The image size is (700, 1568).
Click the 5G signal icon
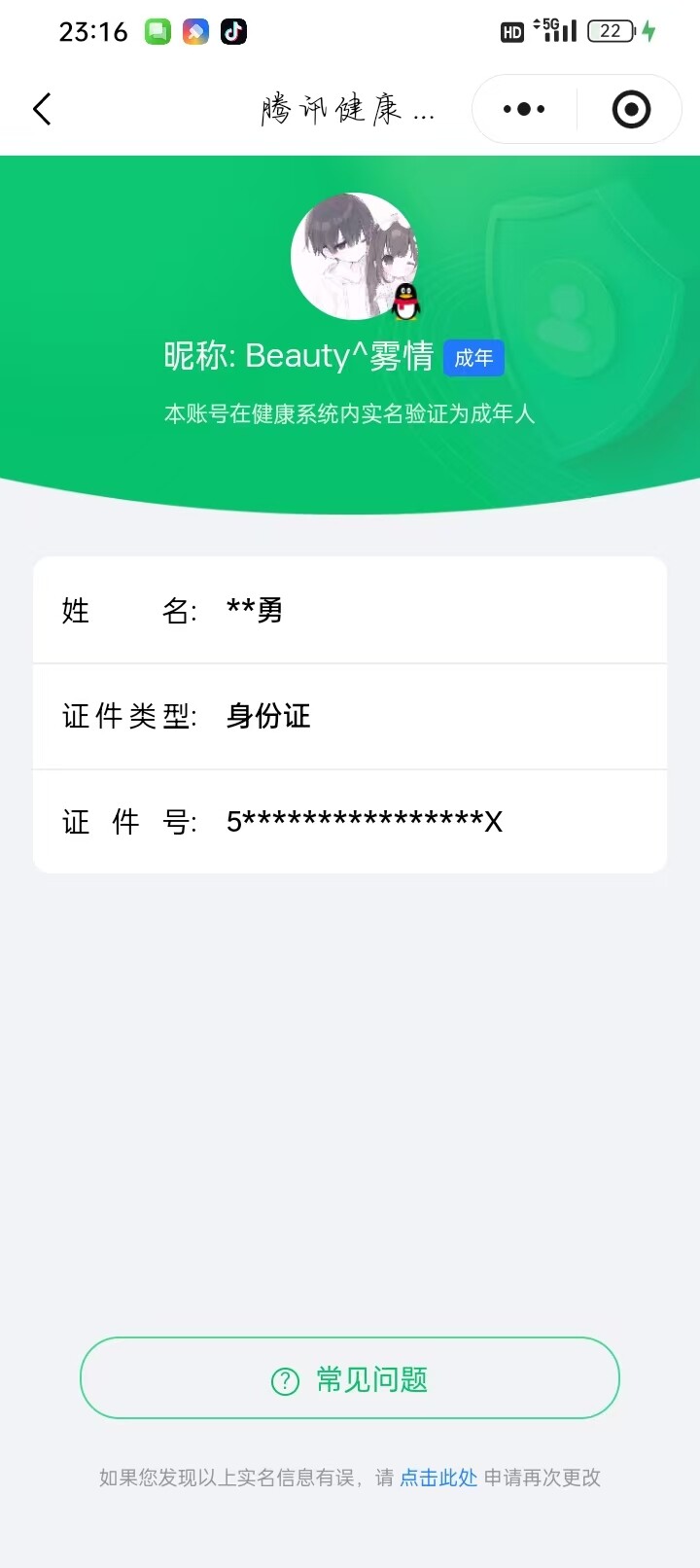coord(554,30)
